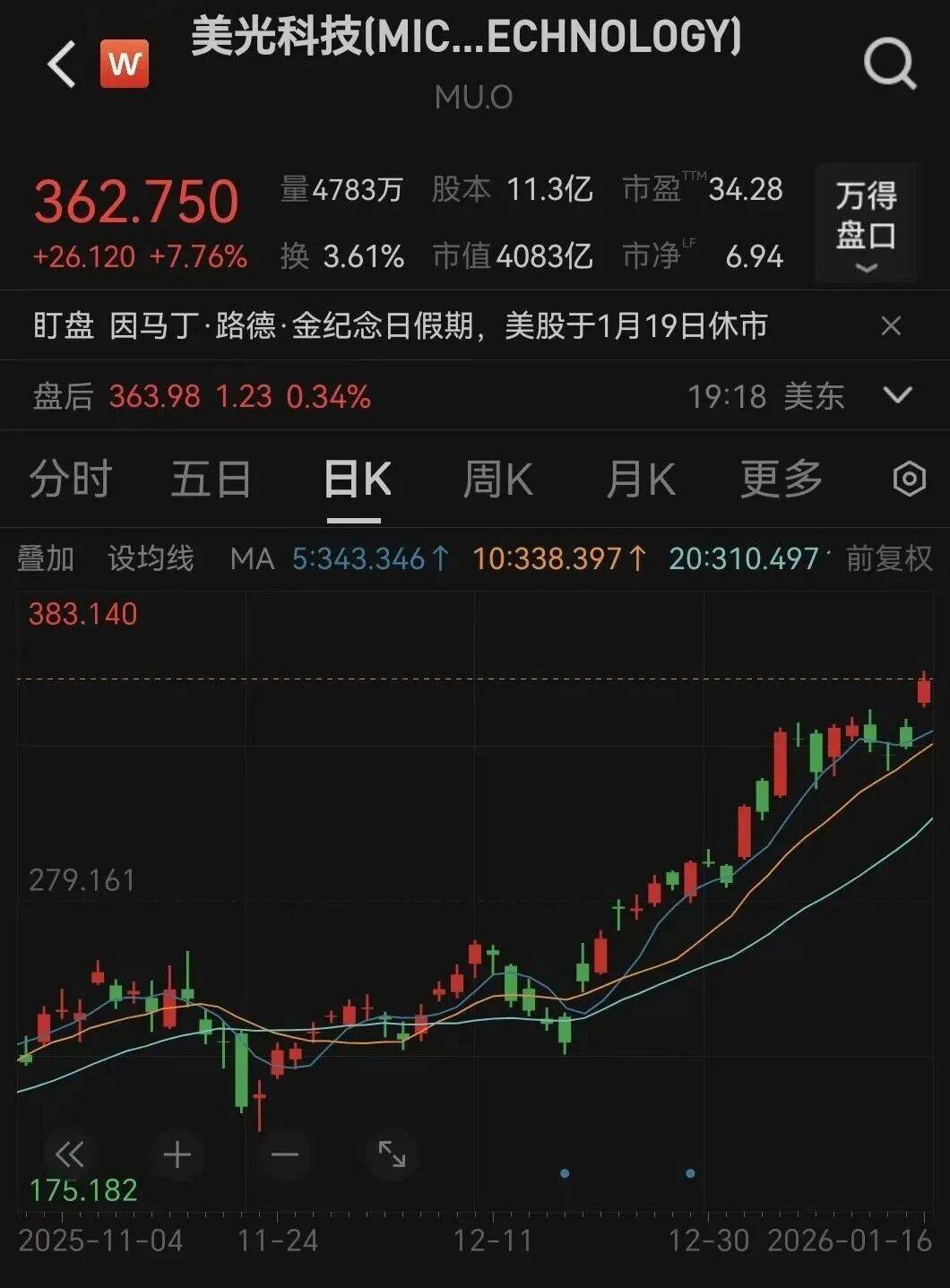Change the 前复权 price adjustment mode
This screenshot has height=1288, width=950.
pyautogui.click(x=888, y=558)
